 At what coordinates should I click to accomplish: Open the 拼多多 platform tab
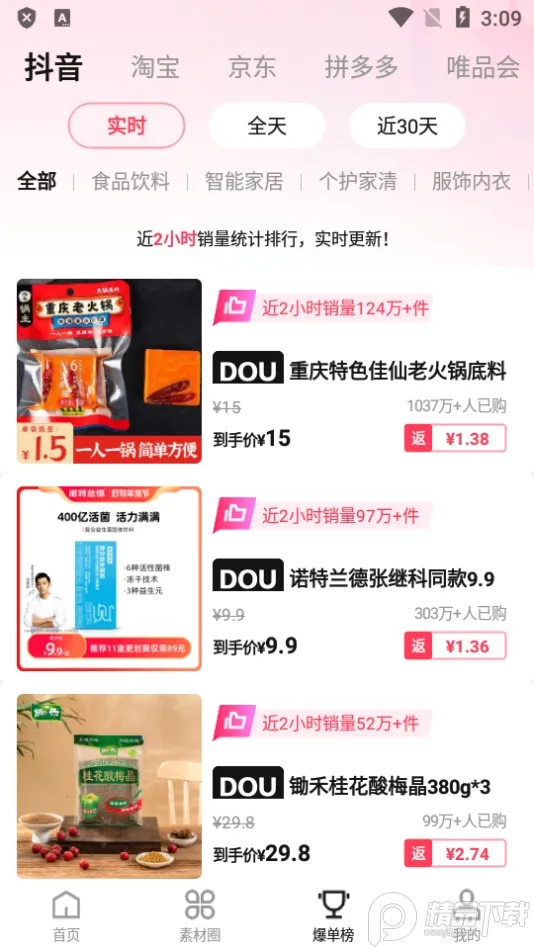[x=361, y=67]
